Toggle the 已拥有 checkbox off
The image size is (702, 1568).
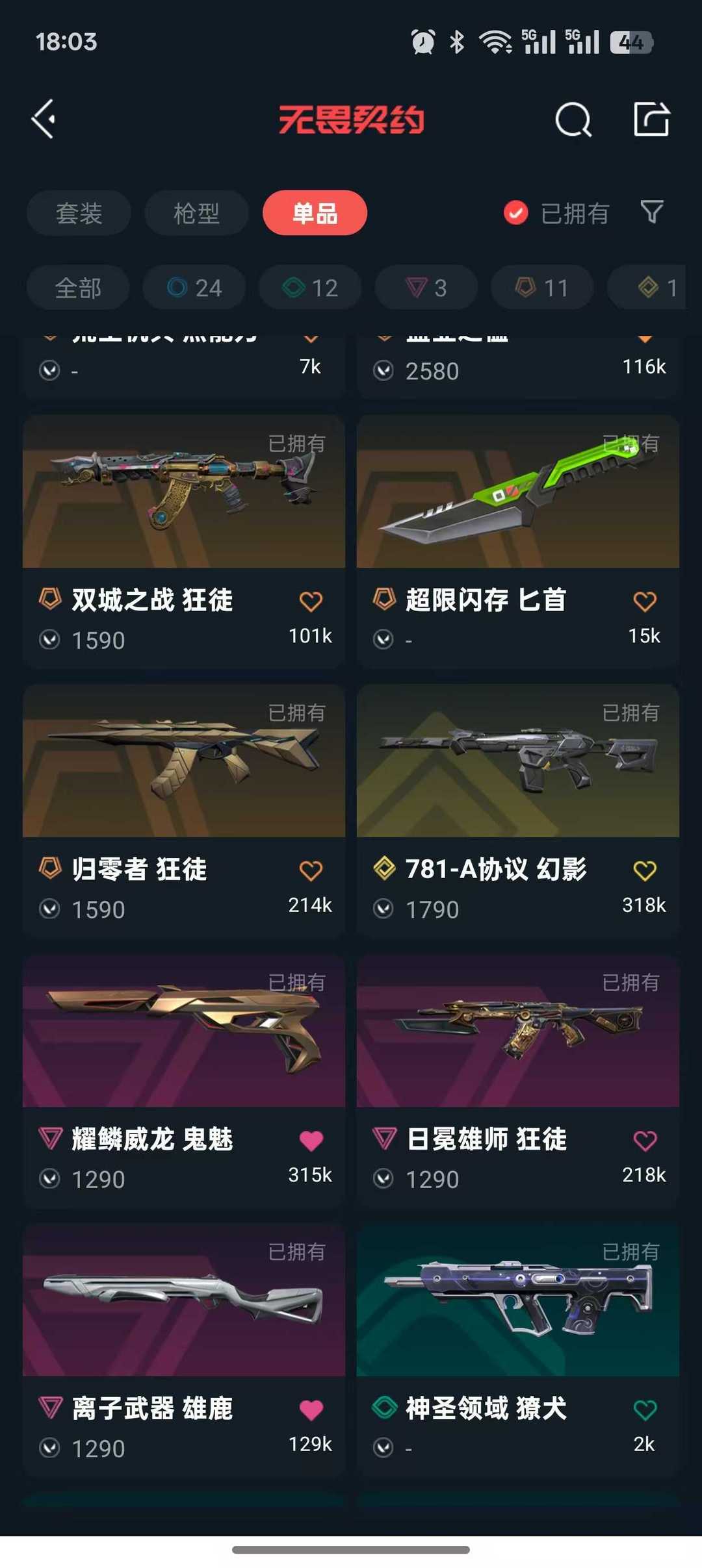(515, 212)
